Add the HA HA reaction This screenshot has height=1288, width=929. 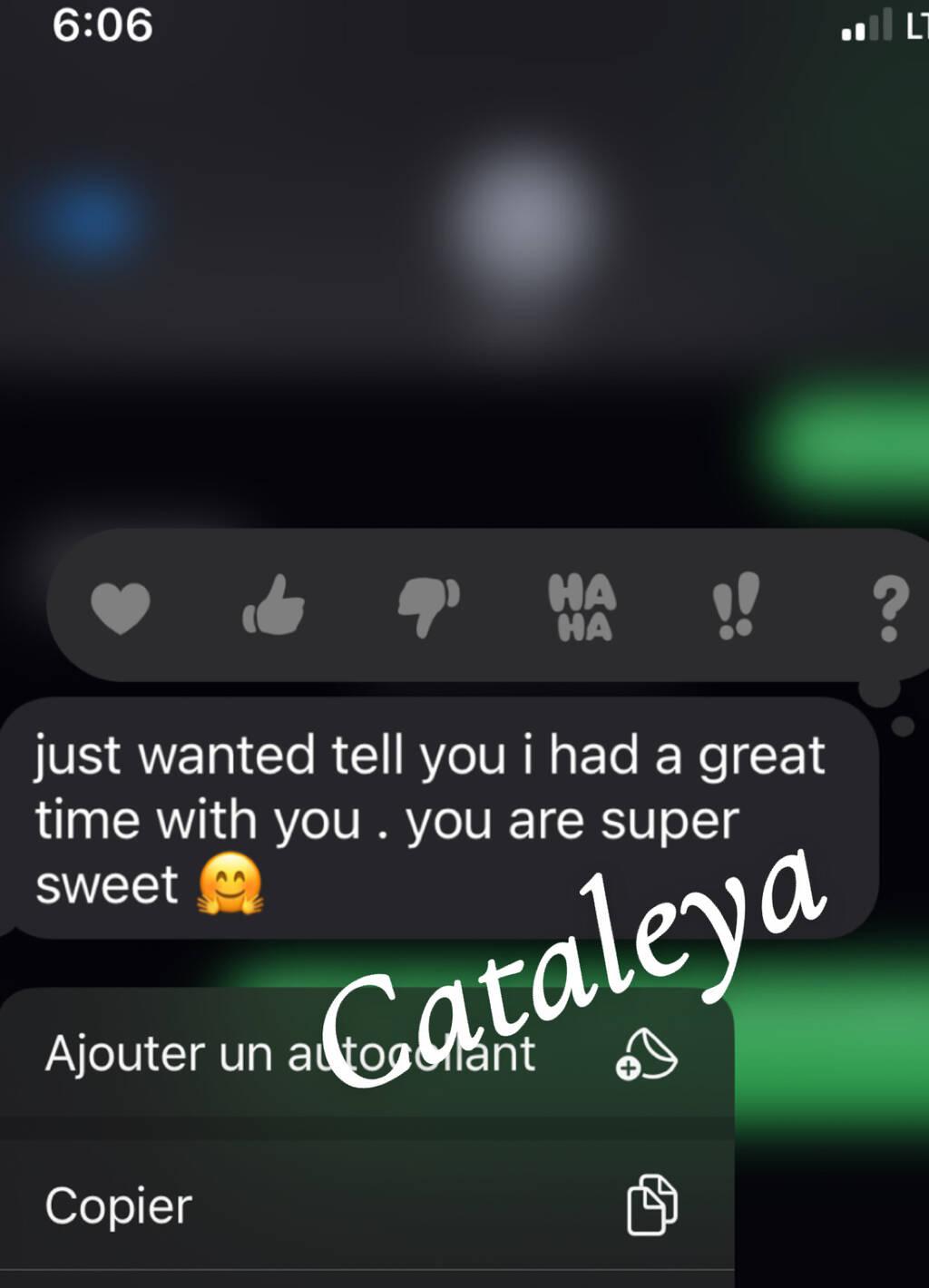pyautogui.click(x=582, y=606)
